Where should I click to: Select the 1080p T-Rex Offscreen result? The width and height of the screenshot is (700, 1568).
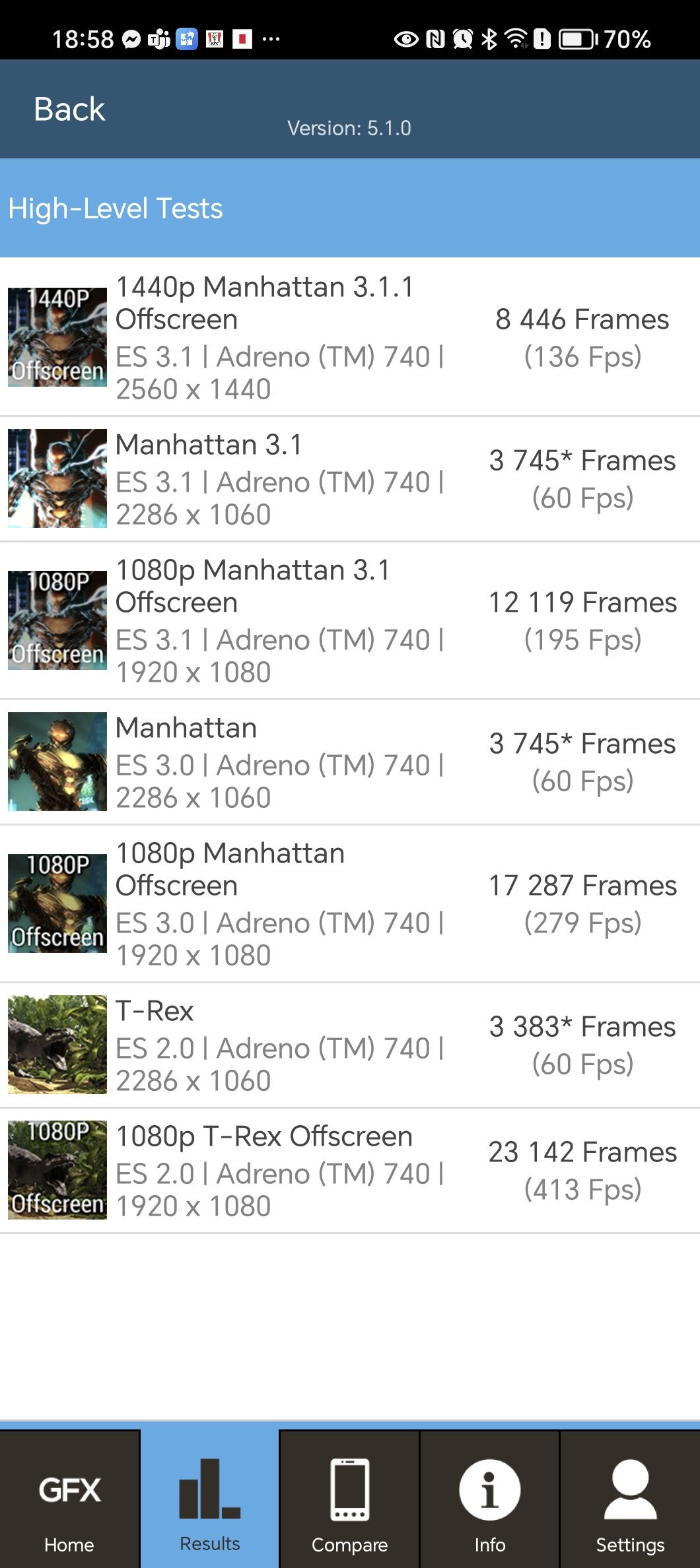coord(350,1171)
